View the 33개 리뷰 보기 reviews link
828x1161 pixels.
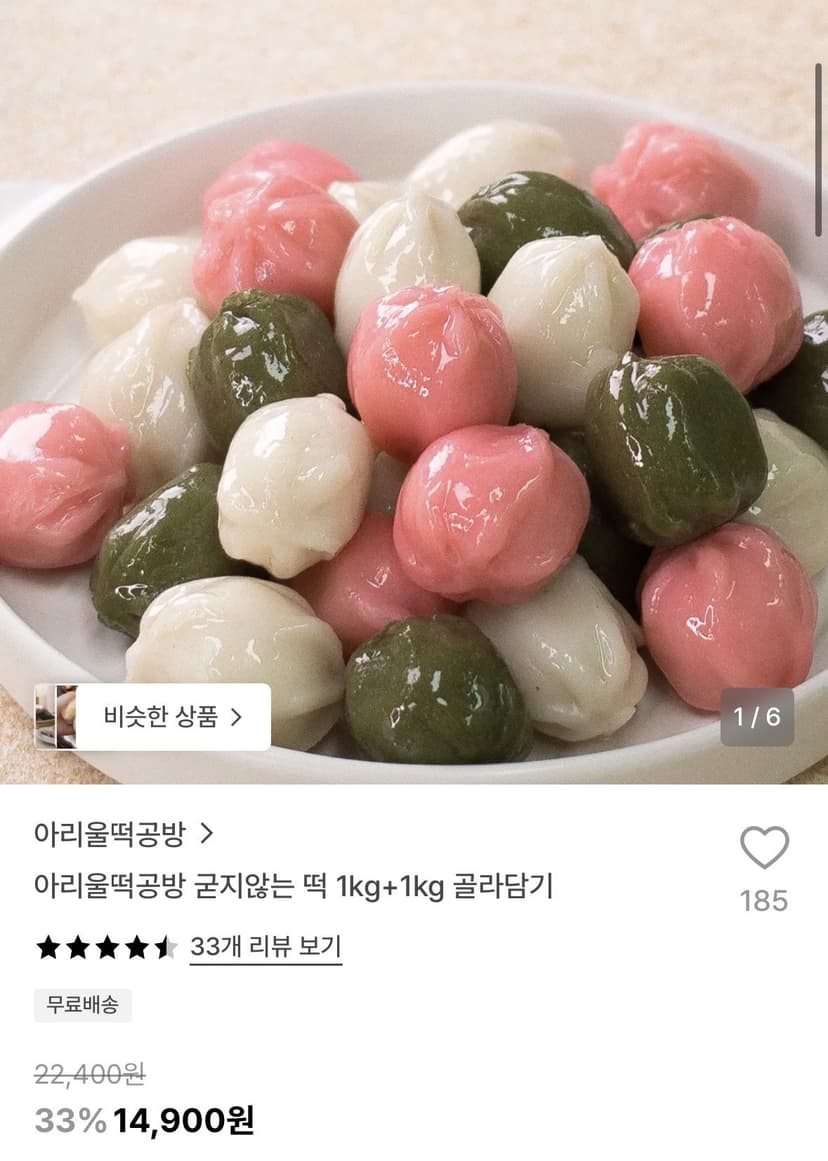point(266,947)
